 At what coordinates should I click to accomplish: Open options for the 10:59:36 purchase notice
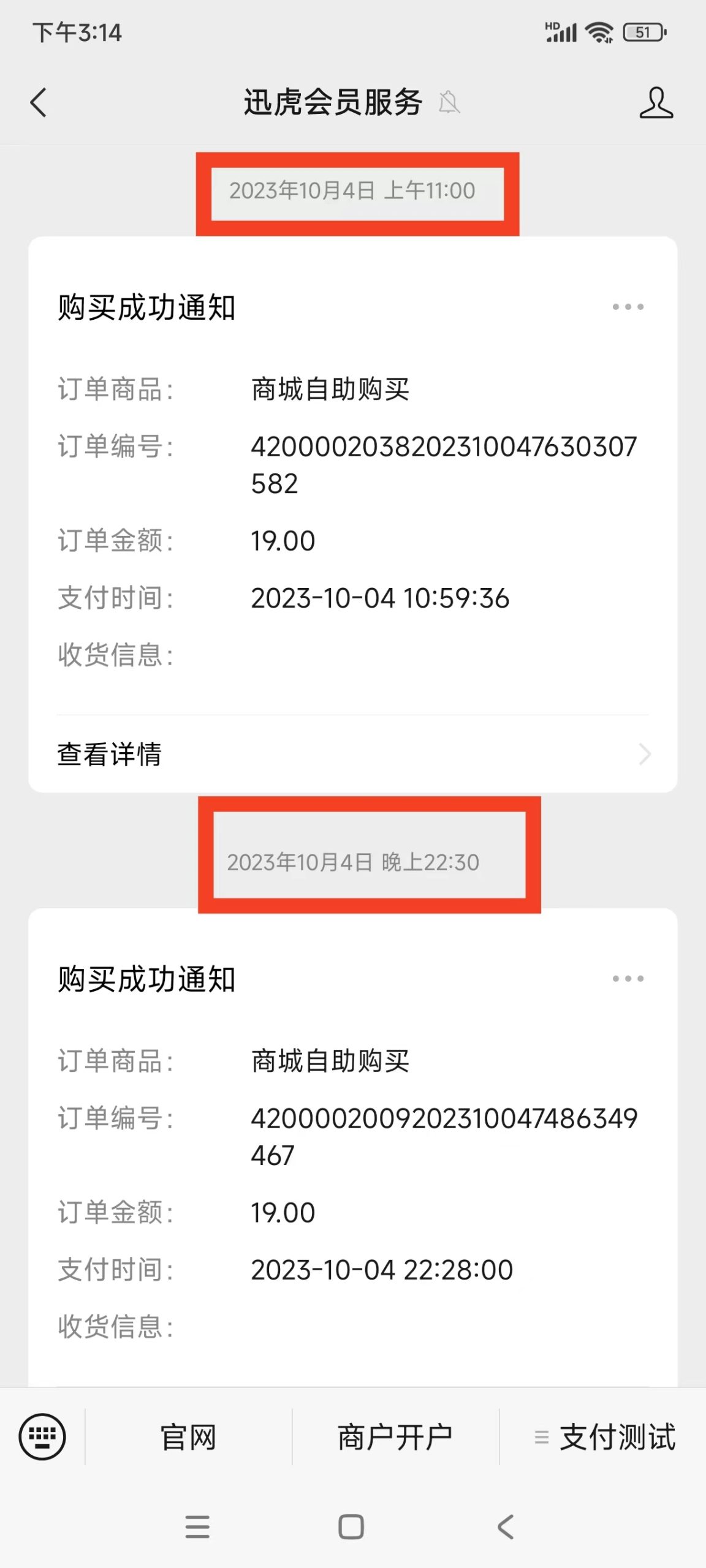point(628,307)
